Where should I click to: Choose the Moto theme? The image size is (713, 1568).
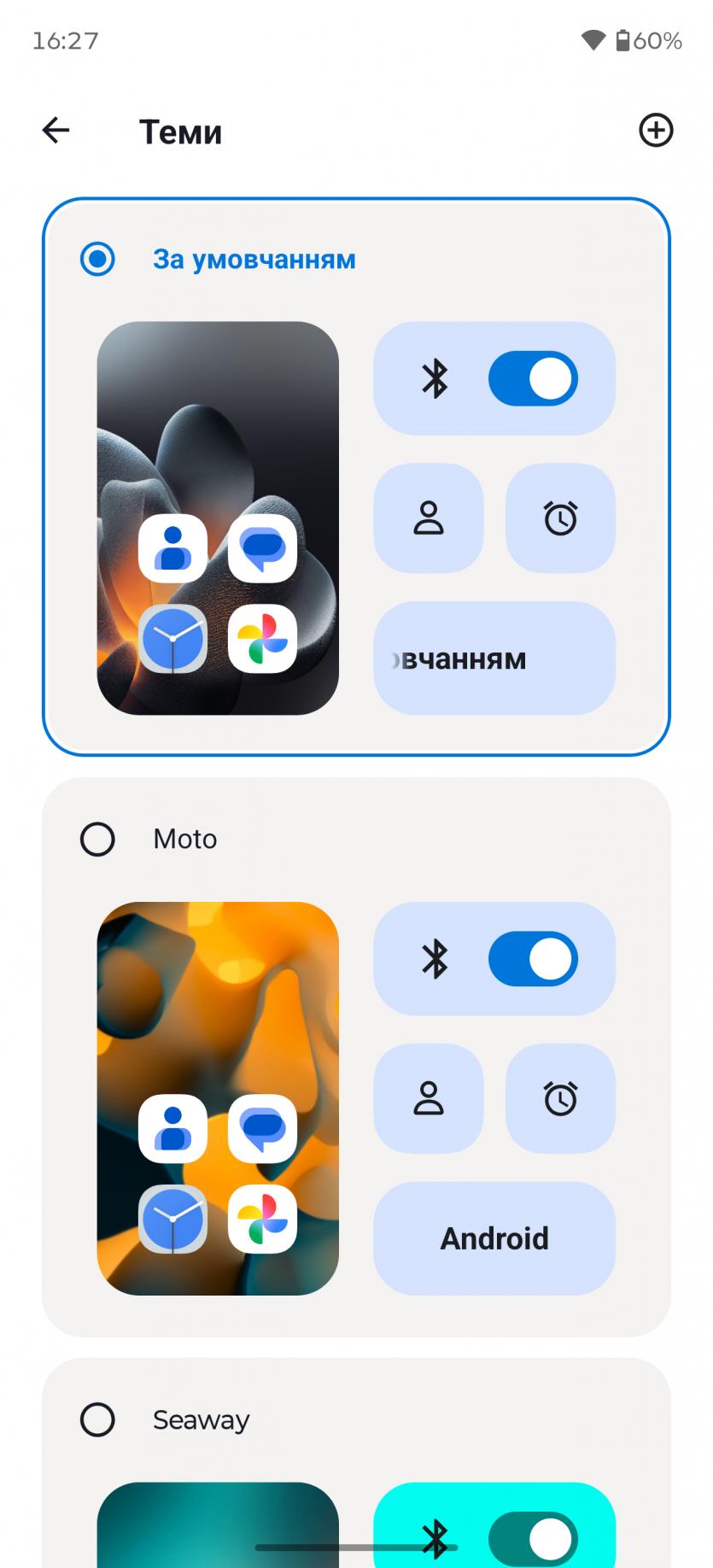point(97,840)
